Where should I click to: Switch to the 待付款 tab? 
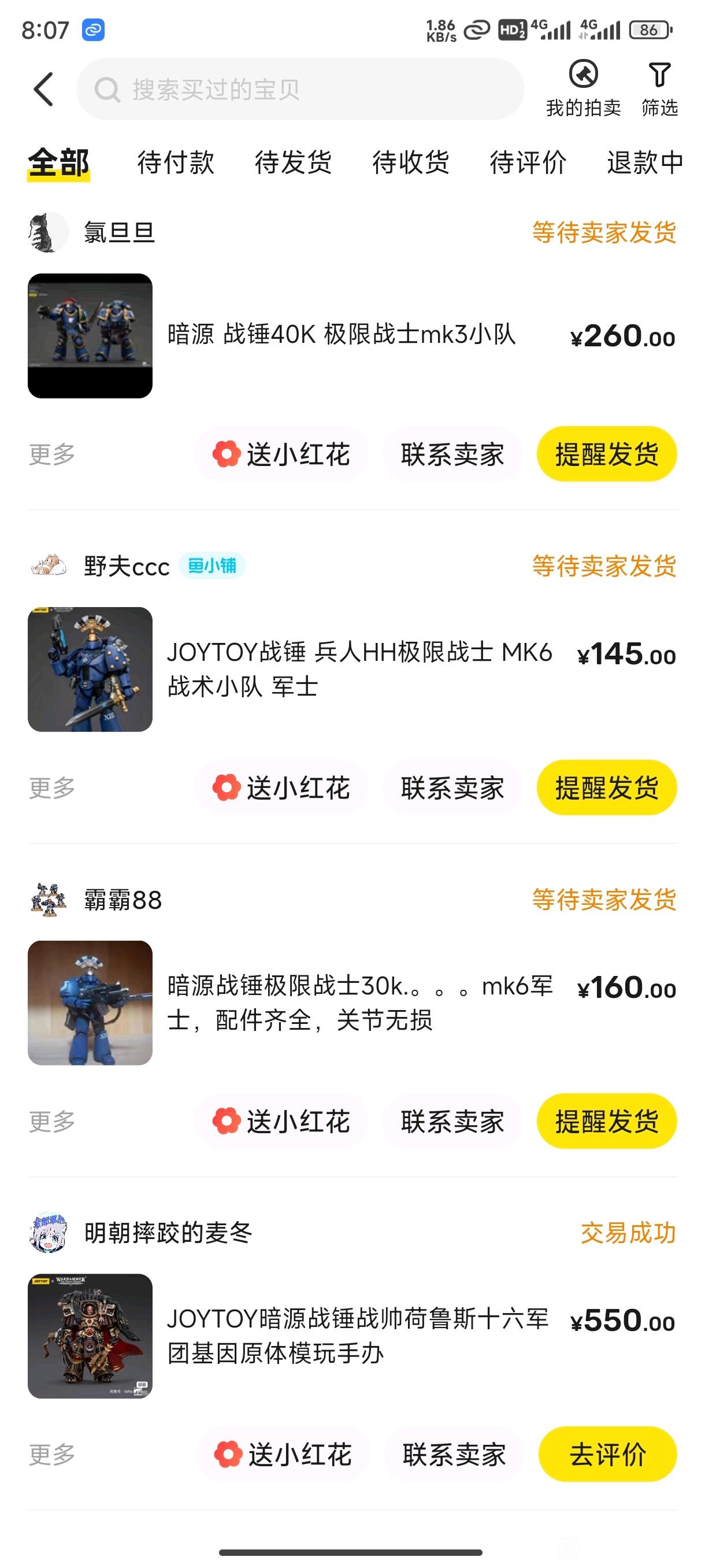point(176,162)
